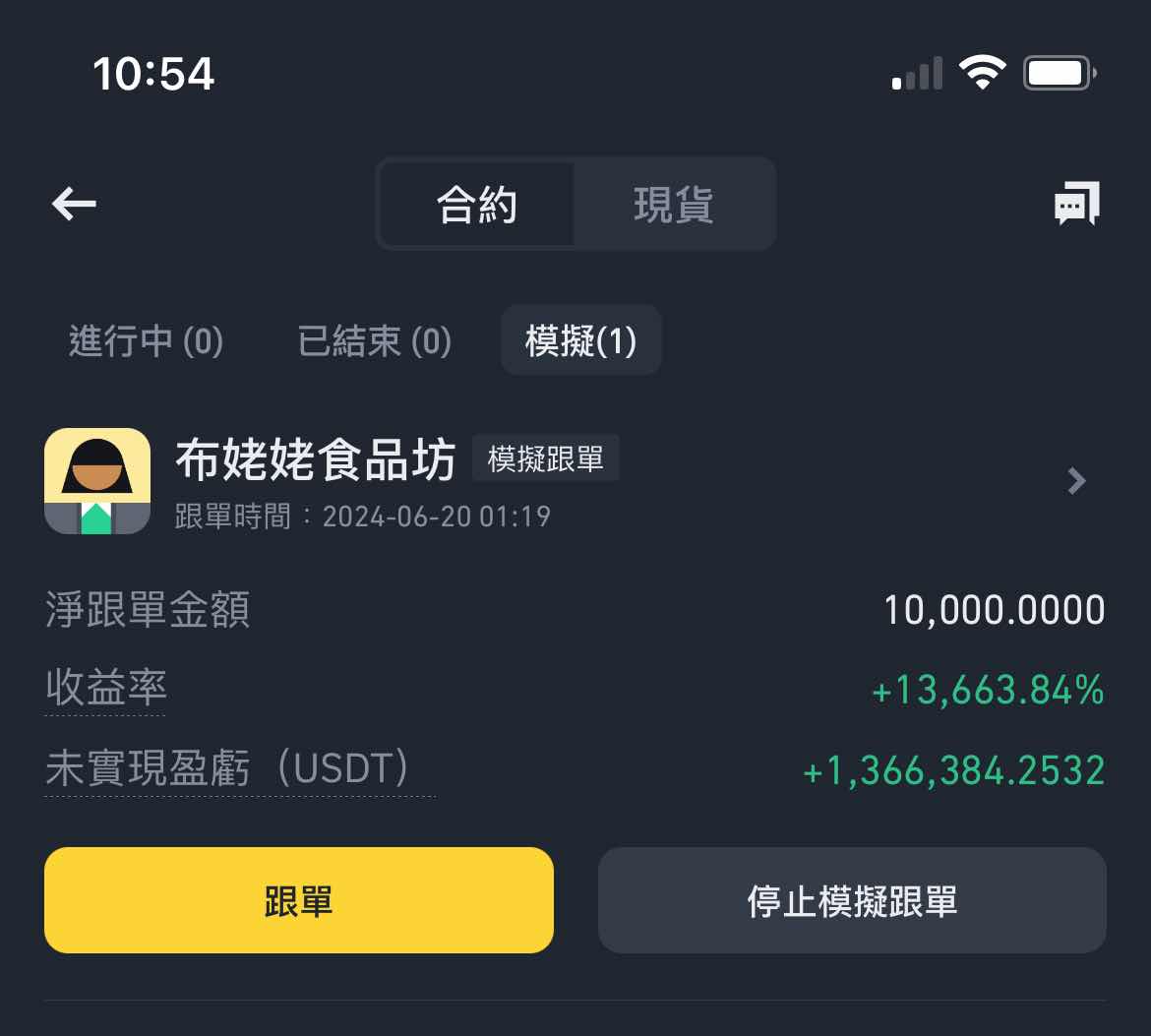The image size is (1151, 1036).
Task: Switch to the 現貨 segment
Action: click(x=674, y=205)
